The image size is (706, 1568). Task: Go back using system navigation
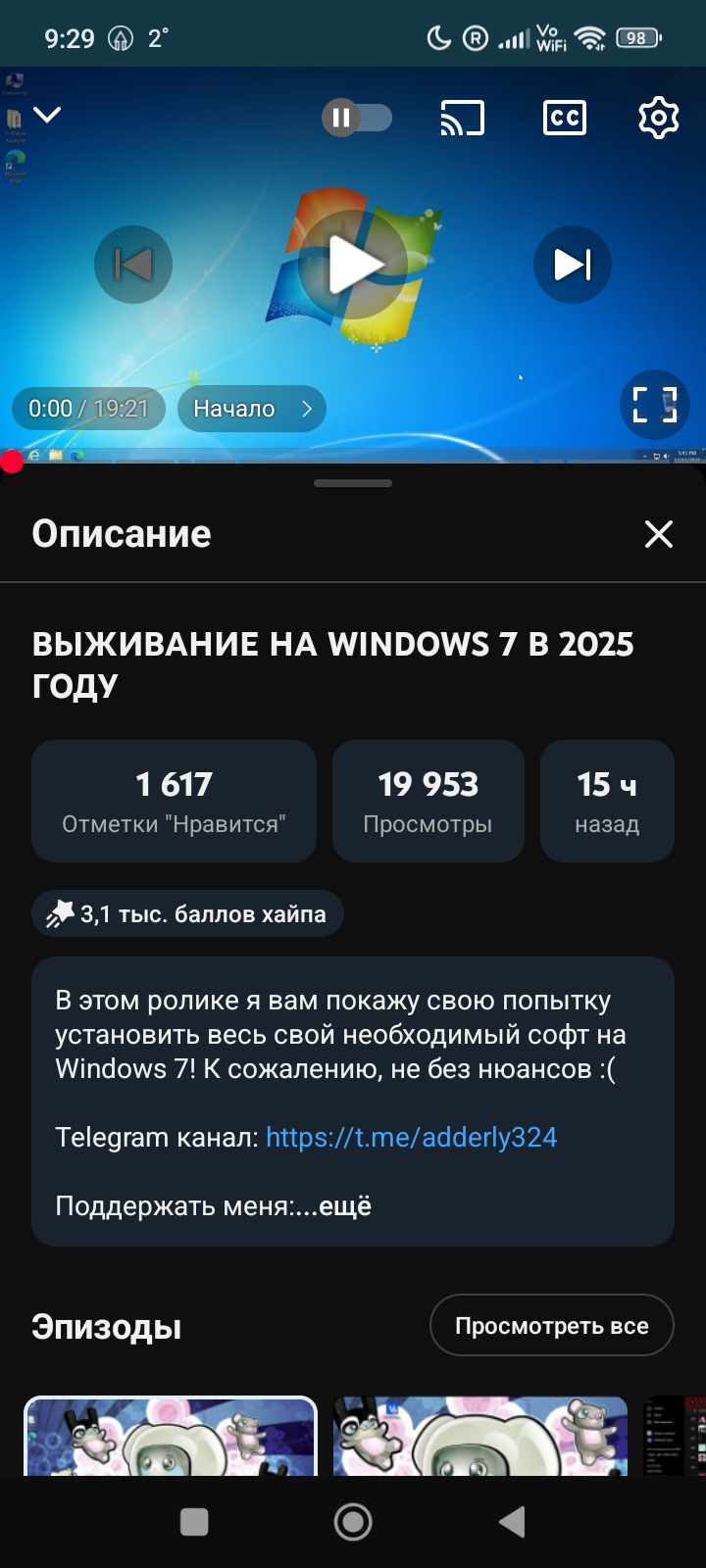(512, 1522)
